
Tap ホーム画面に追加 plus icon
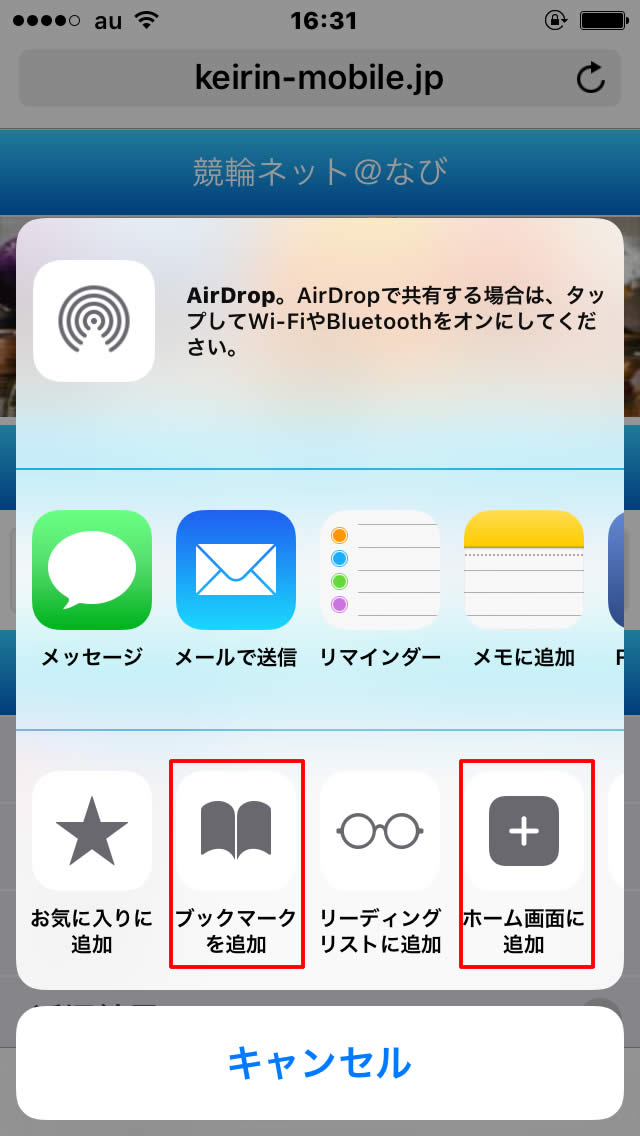pos(524,831)
